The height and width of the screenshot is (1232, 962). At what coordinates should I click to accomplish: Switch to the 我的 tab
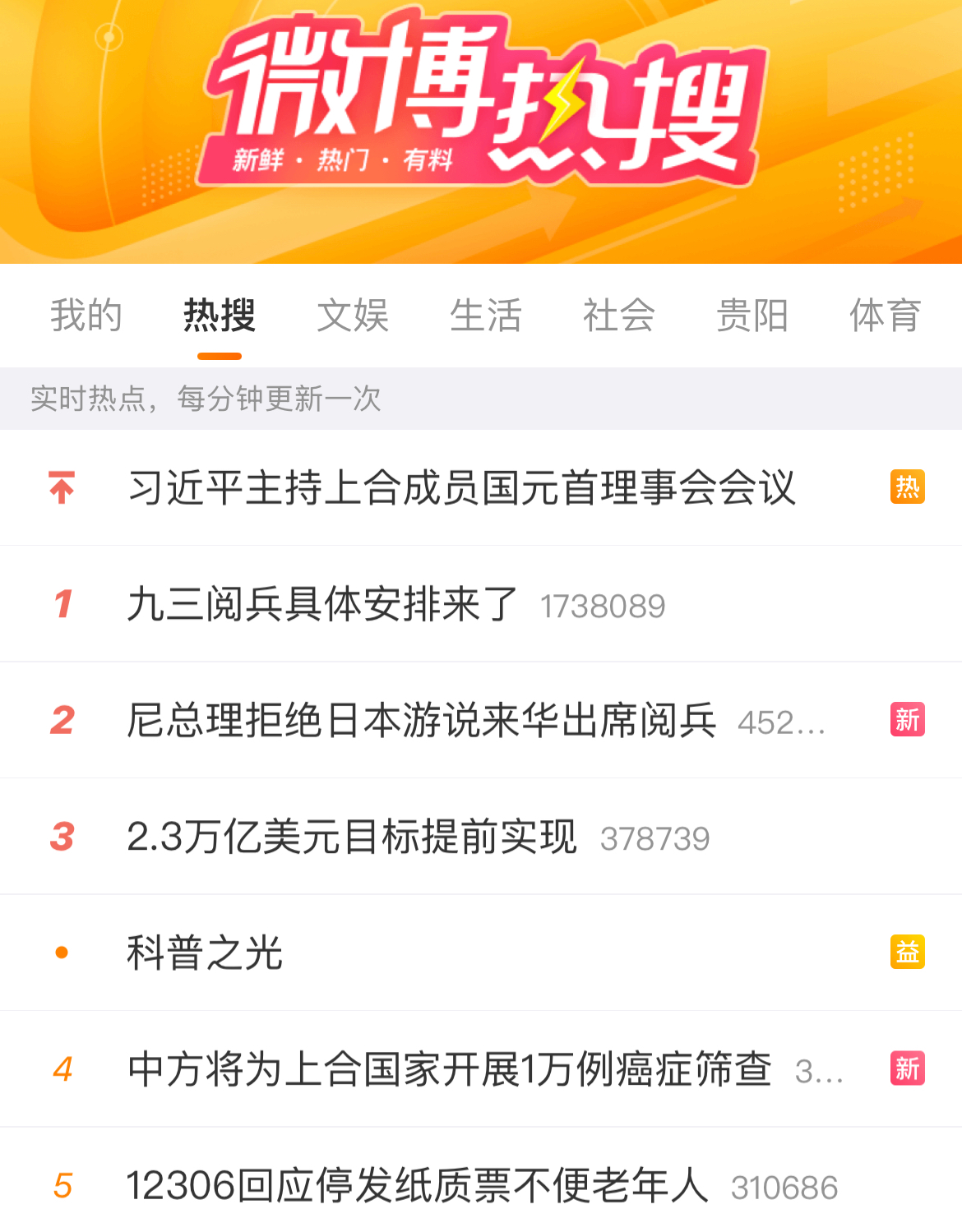86,316
